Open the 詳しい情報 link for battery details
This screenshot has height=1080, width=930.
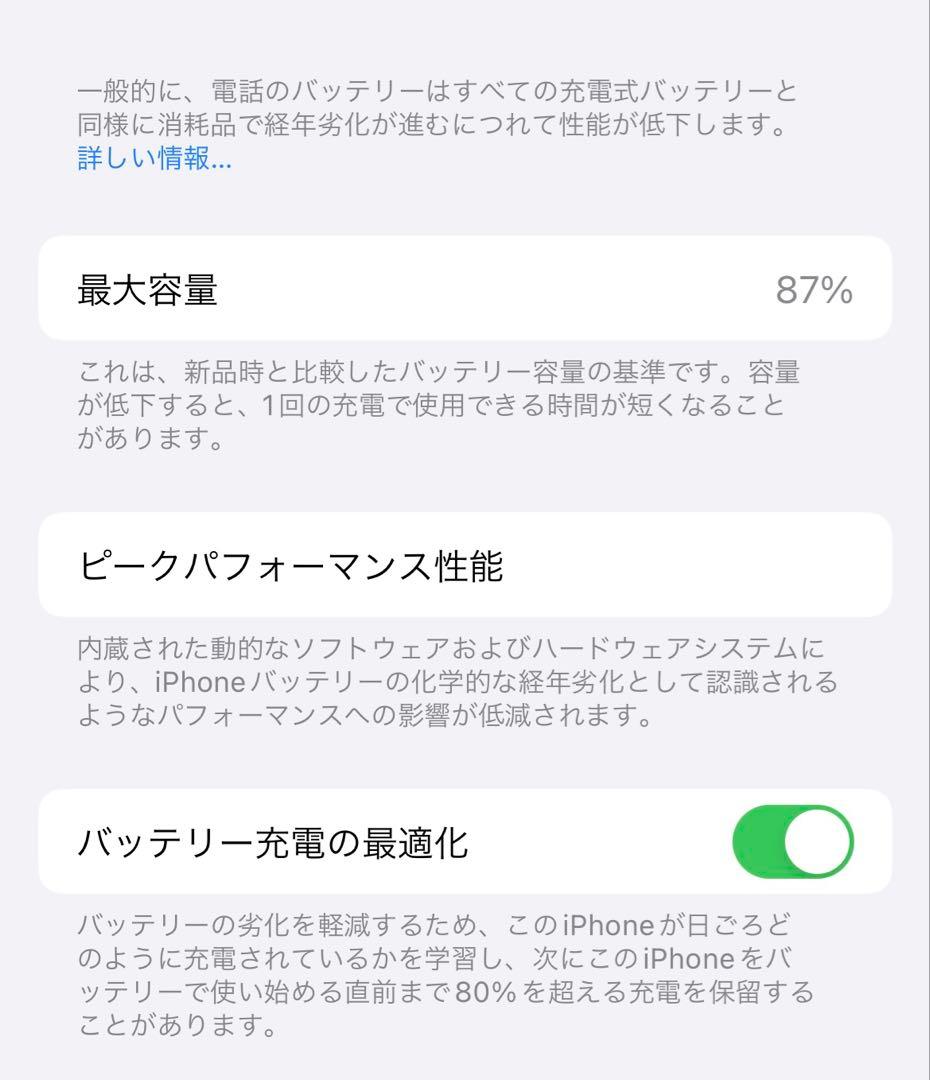click(152, 161)
